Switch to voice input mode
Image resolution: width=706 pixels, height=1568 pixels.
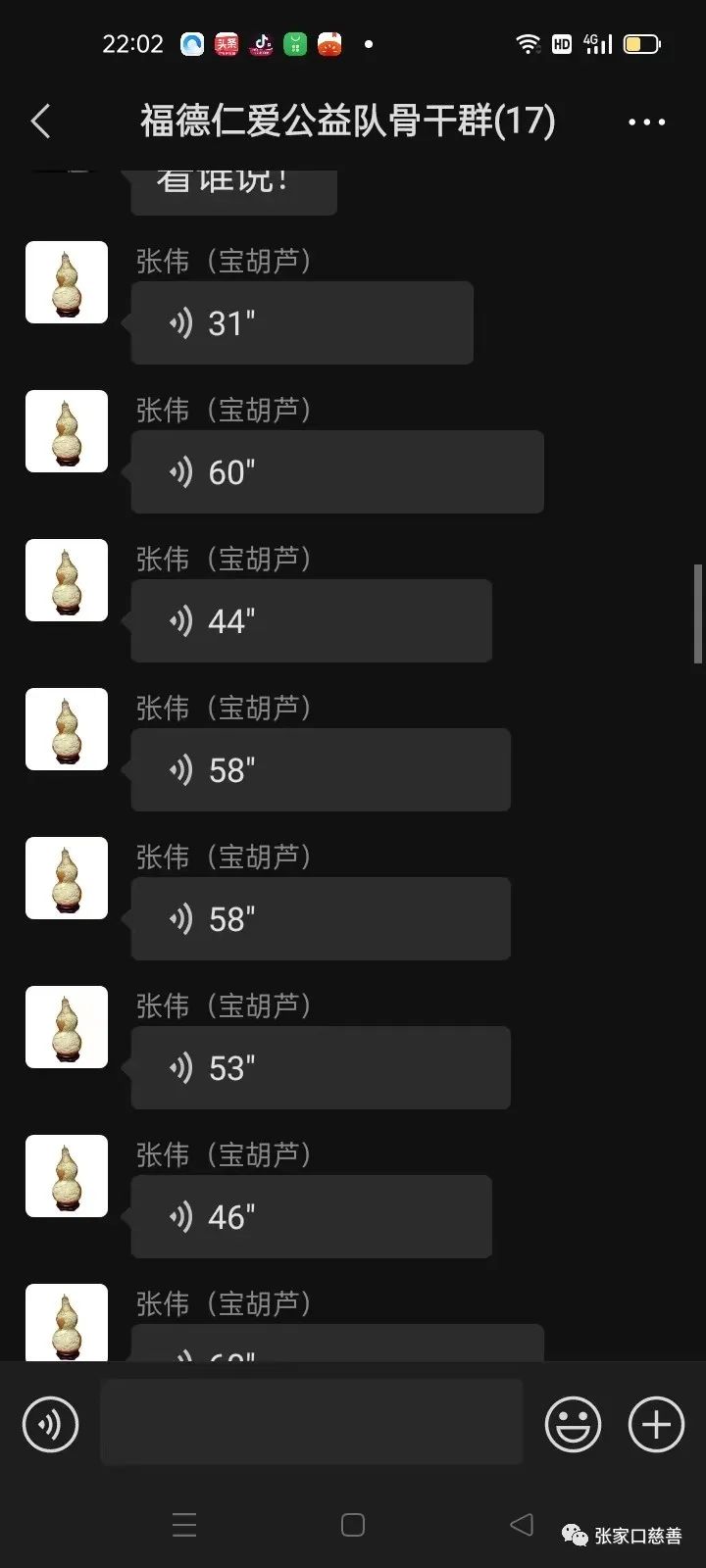(51, 1424)
